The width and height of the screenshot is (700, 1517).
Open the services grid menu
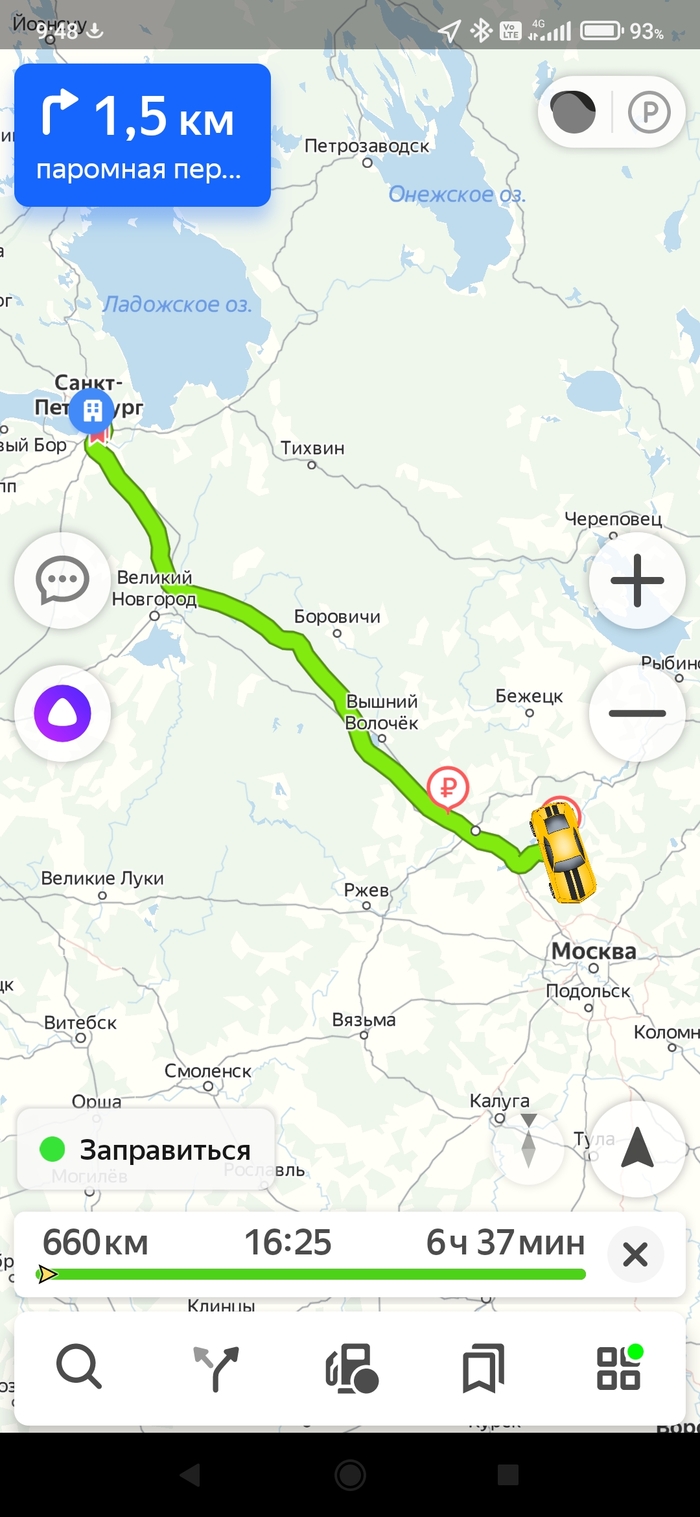pyautogui.click(x=619, y=1368)
